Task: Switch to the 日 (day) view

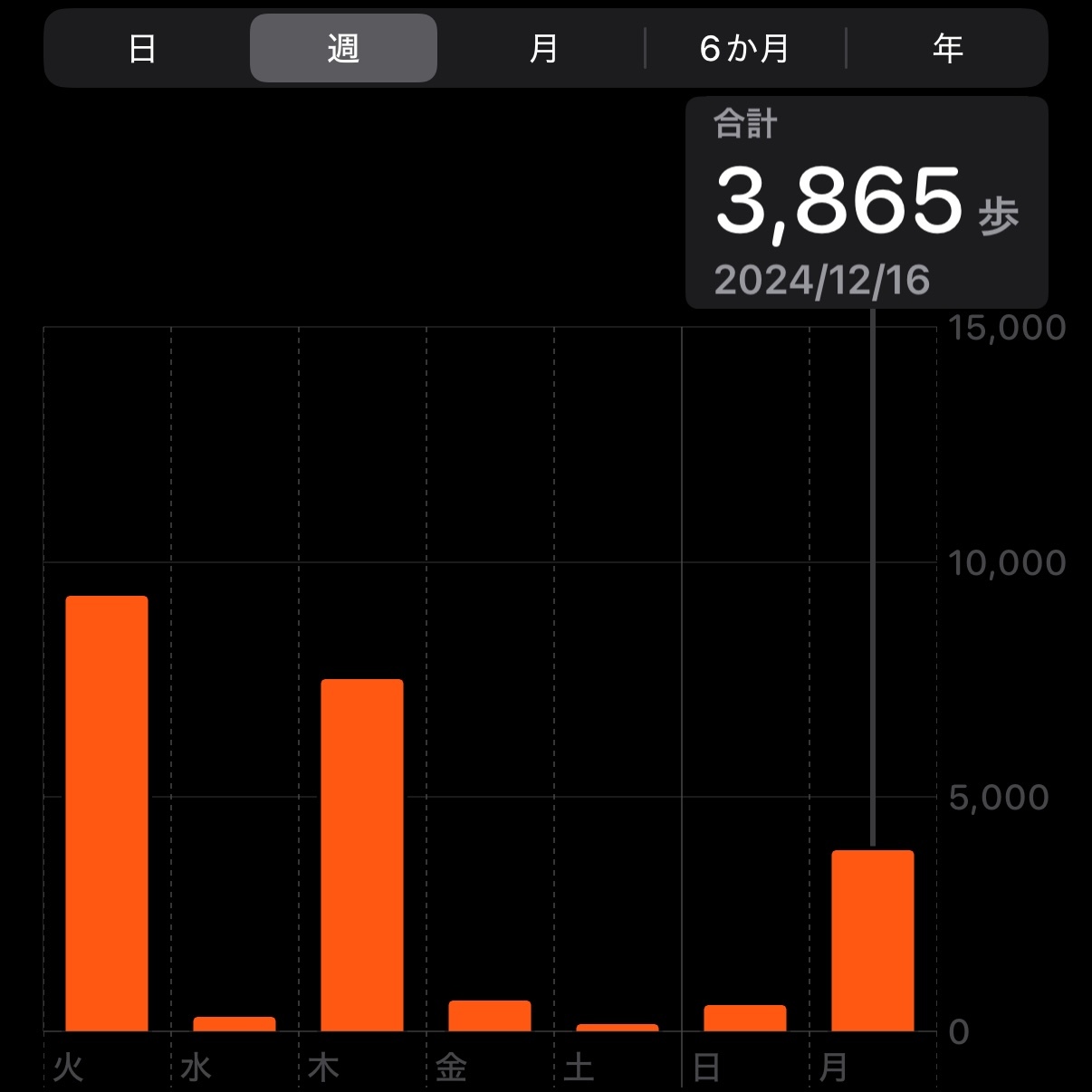Action: pyautogui.click(x=142, y=48)
